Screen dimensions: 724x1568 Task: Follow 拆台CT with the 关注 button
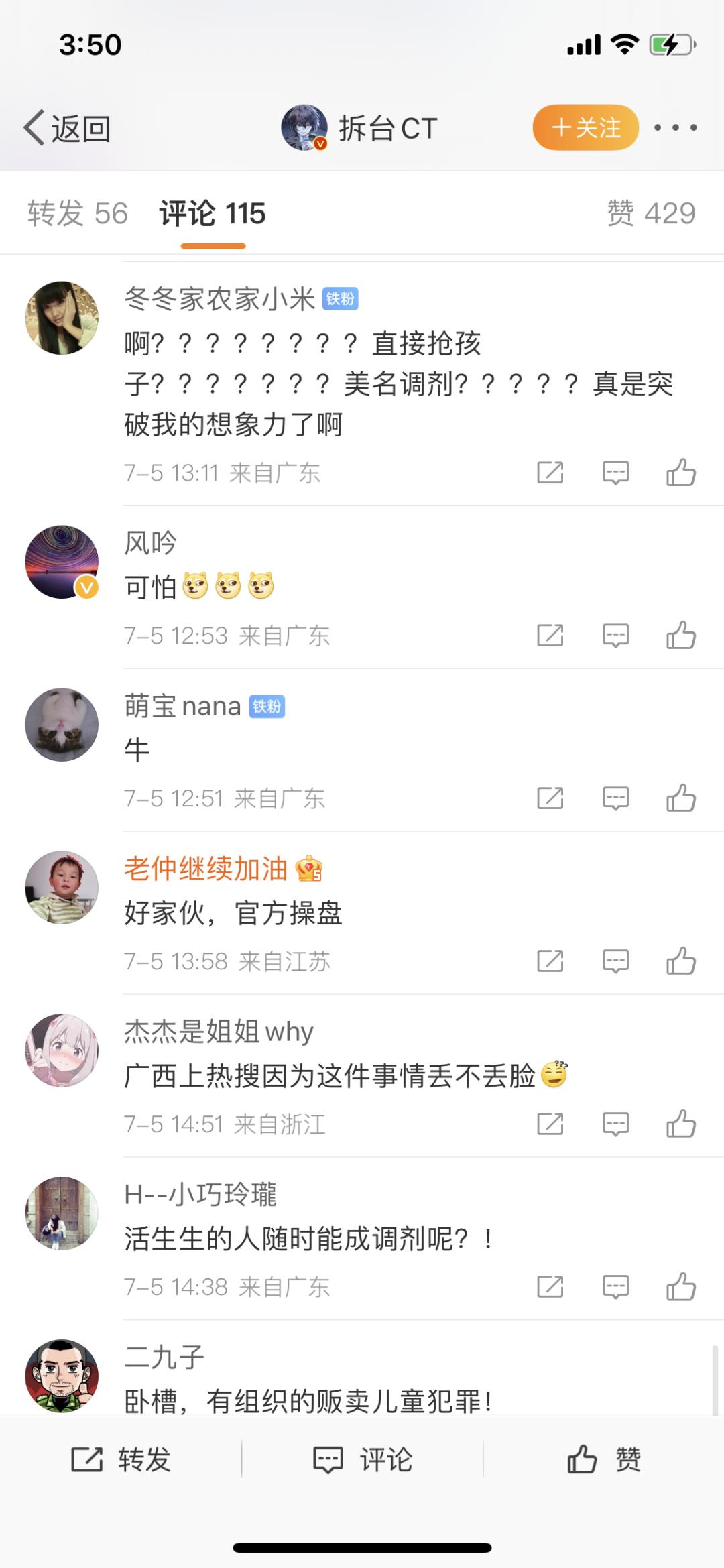585,127
